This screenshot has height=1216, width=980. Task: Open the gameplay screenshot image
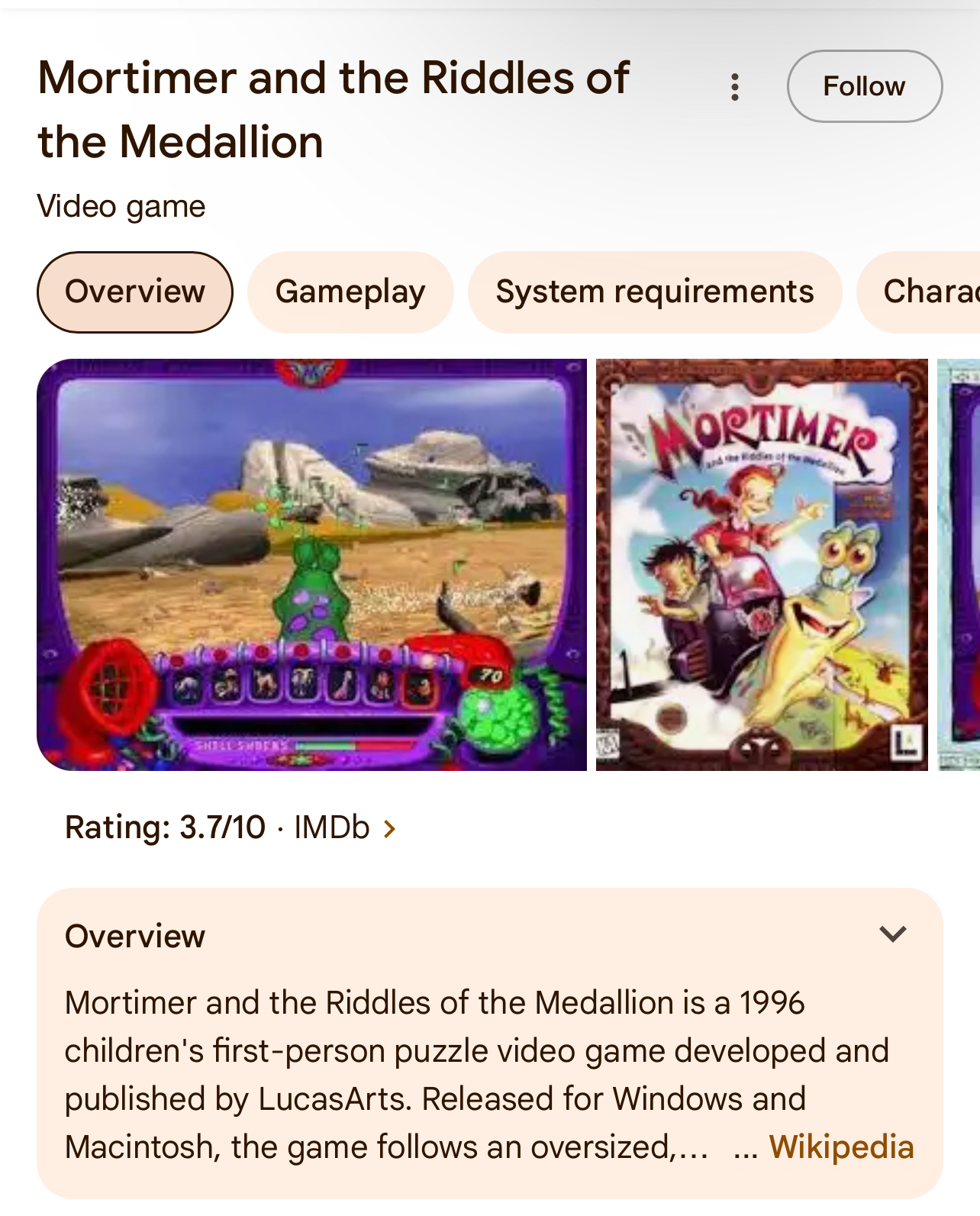pos(311,565)
